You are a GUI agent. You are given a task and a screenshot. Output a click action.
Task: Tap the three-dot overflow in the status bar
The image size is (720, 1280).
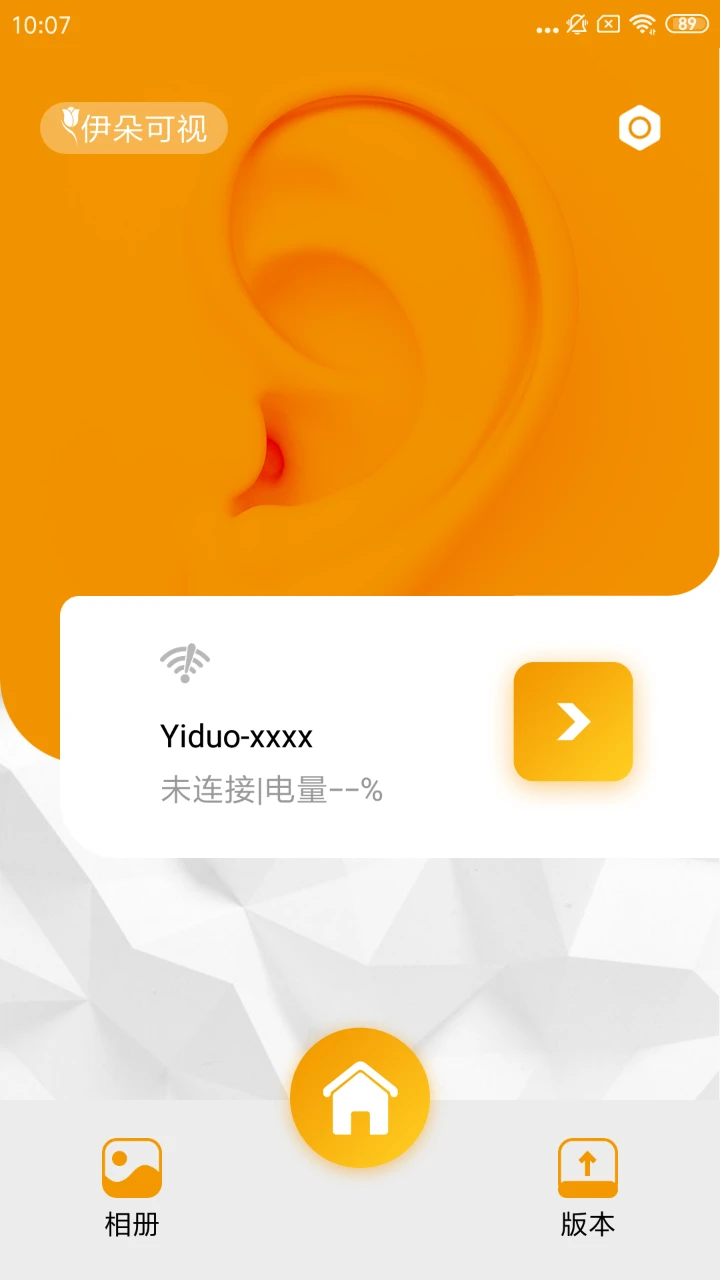coord(547,28)
